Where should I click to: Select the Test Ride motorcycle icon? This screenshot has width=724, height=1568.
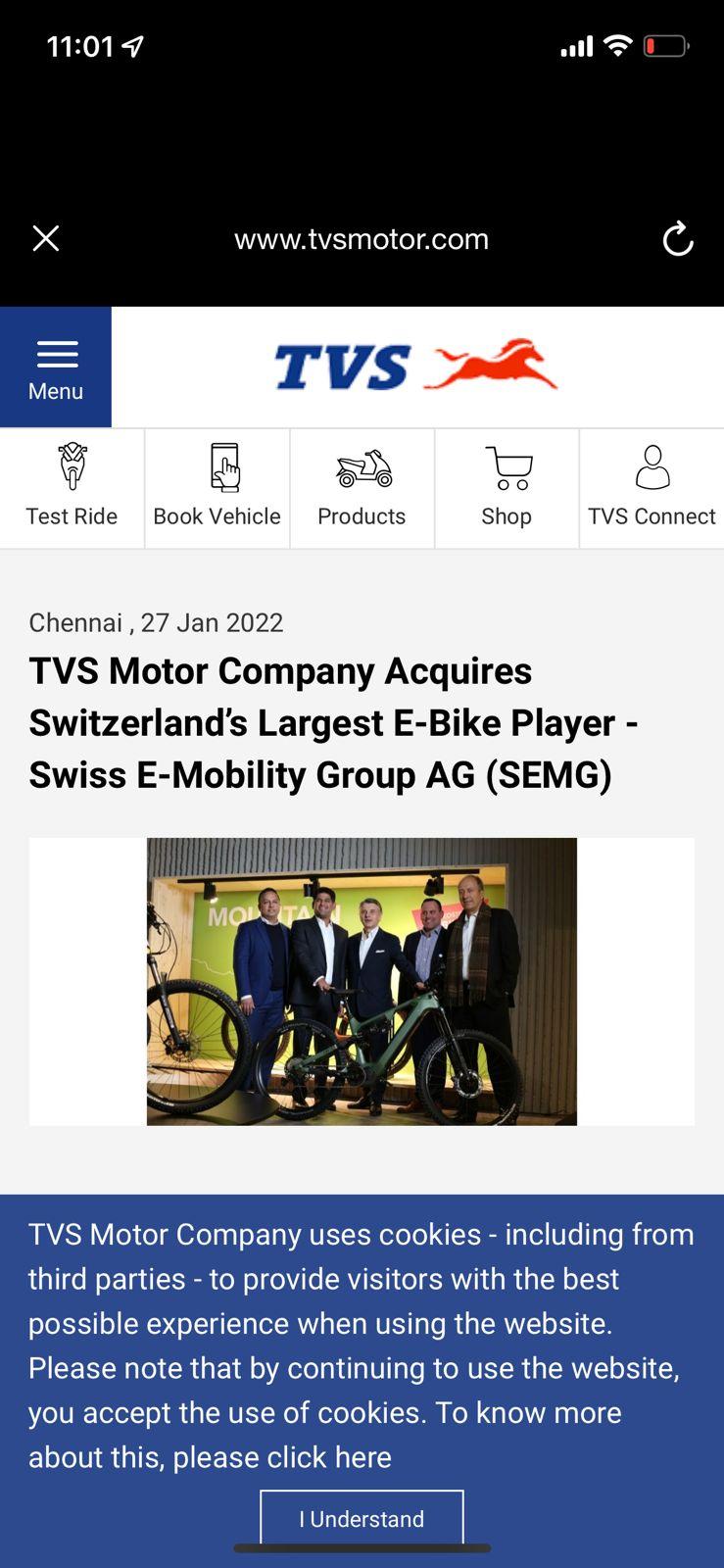(x=72, y=466)
